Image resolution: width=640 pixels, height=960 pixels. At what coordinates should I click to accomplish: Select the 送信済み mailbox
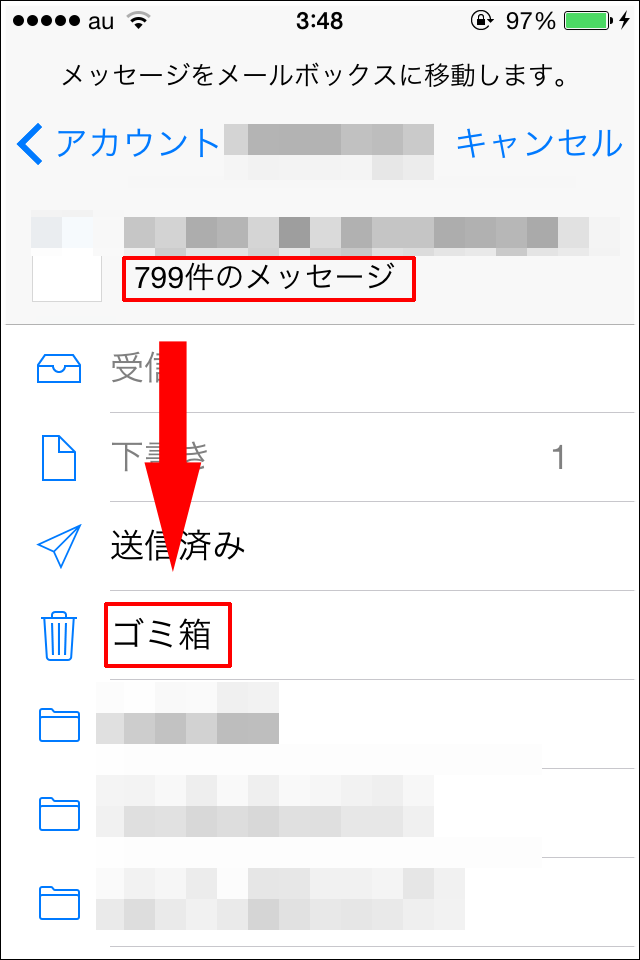[177, 546]
